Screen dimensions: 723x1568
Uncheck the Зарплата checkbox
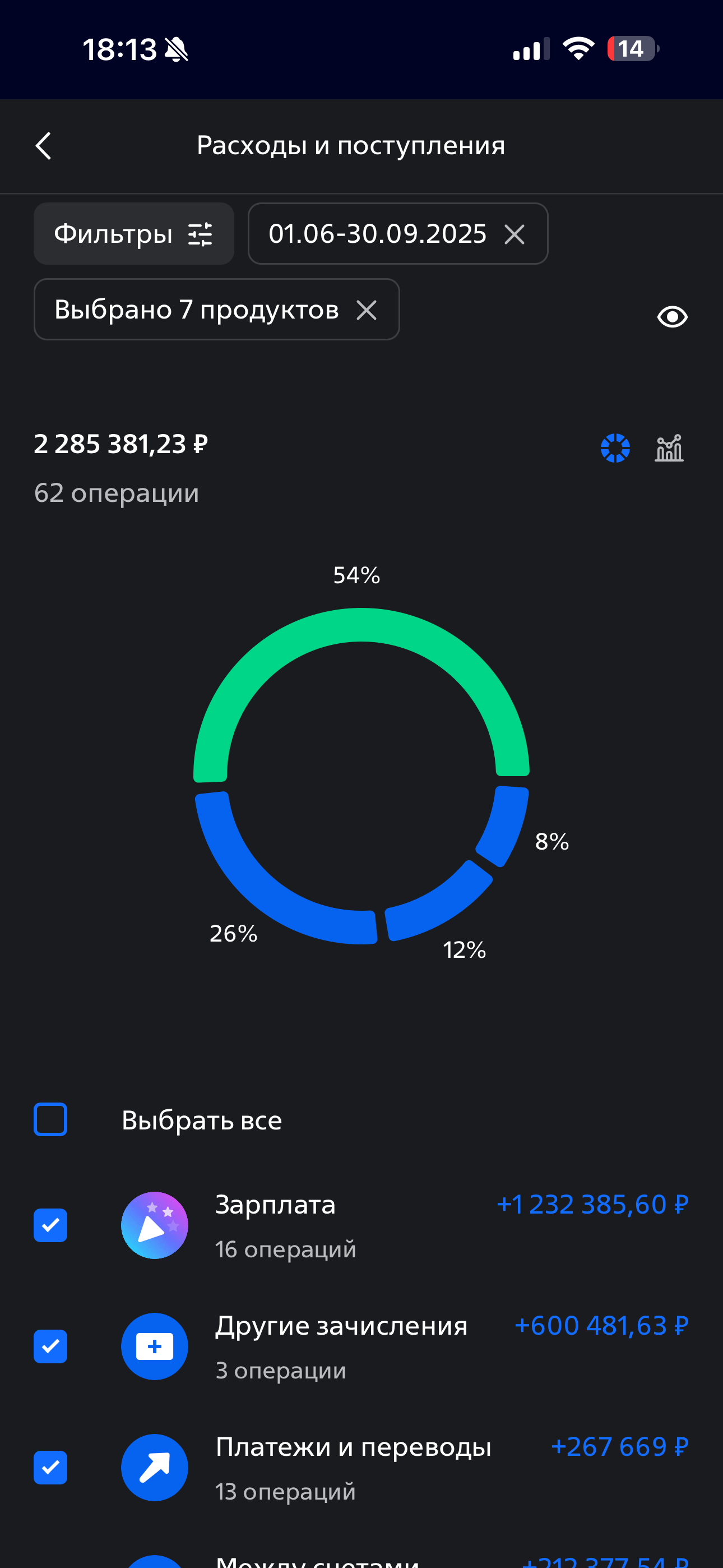pyautogui.click(x=50, y=1225)
